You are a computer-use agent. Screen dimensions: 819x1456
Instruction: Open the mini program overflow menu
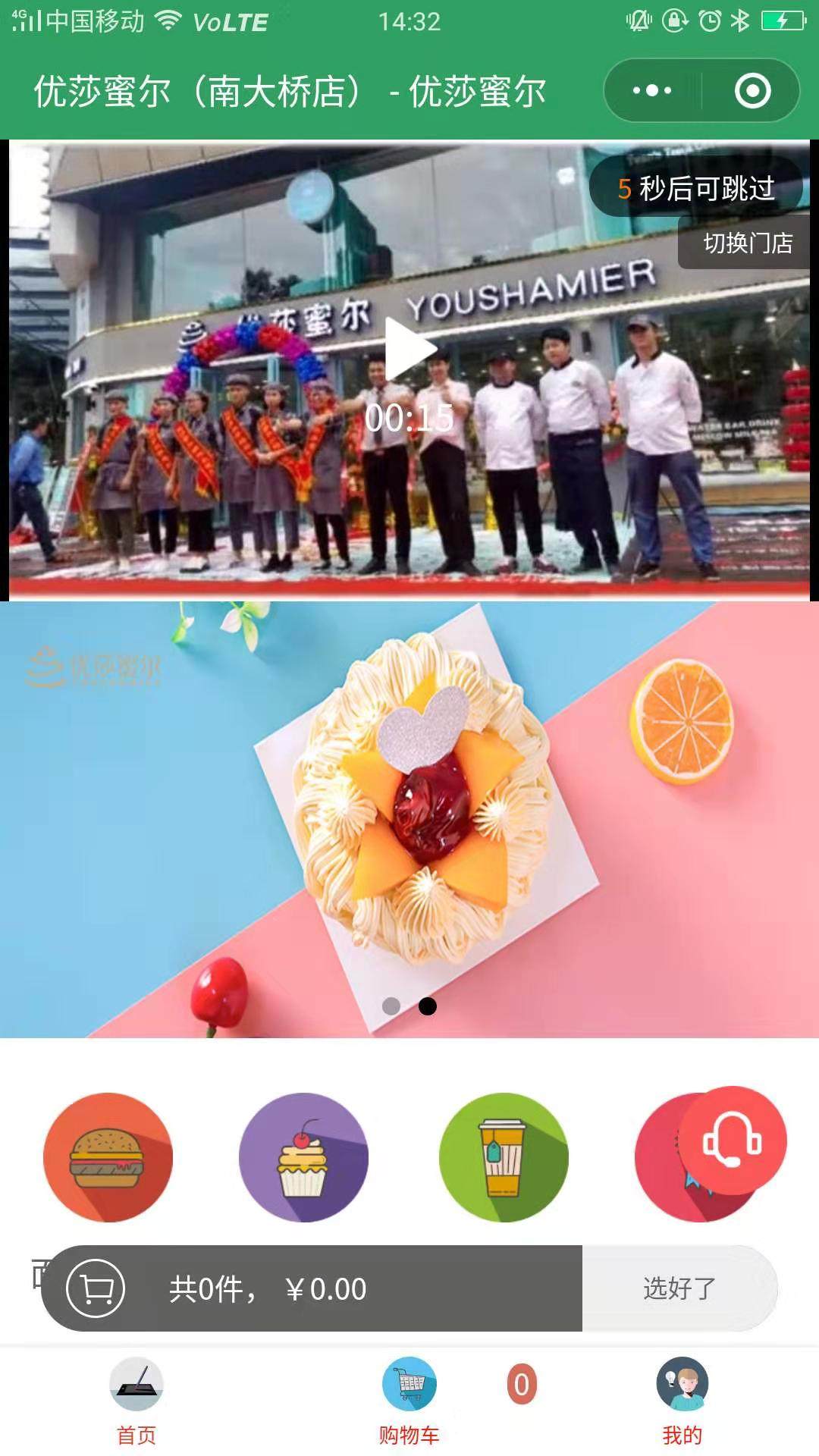point(652,91)
